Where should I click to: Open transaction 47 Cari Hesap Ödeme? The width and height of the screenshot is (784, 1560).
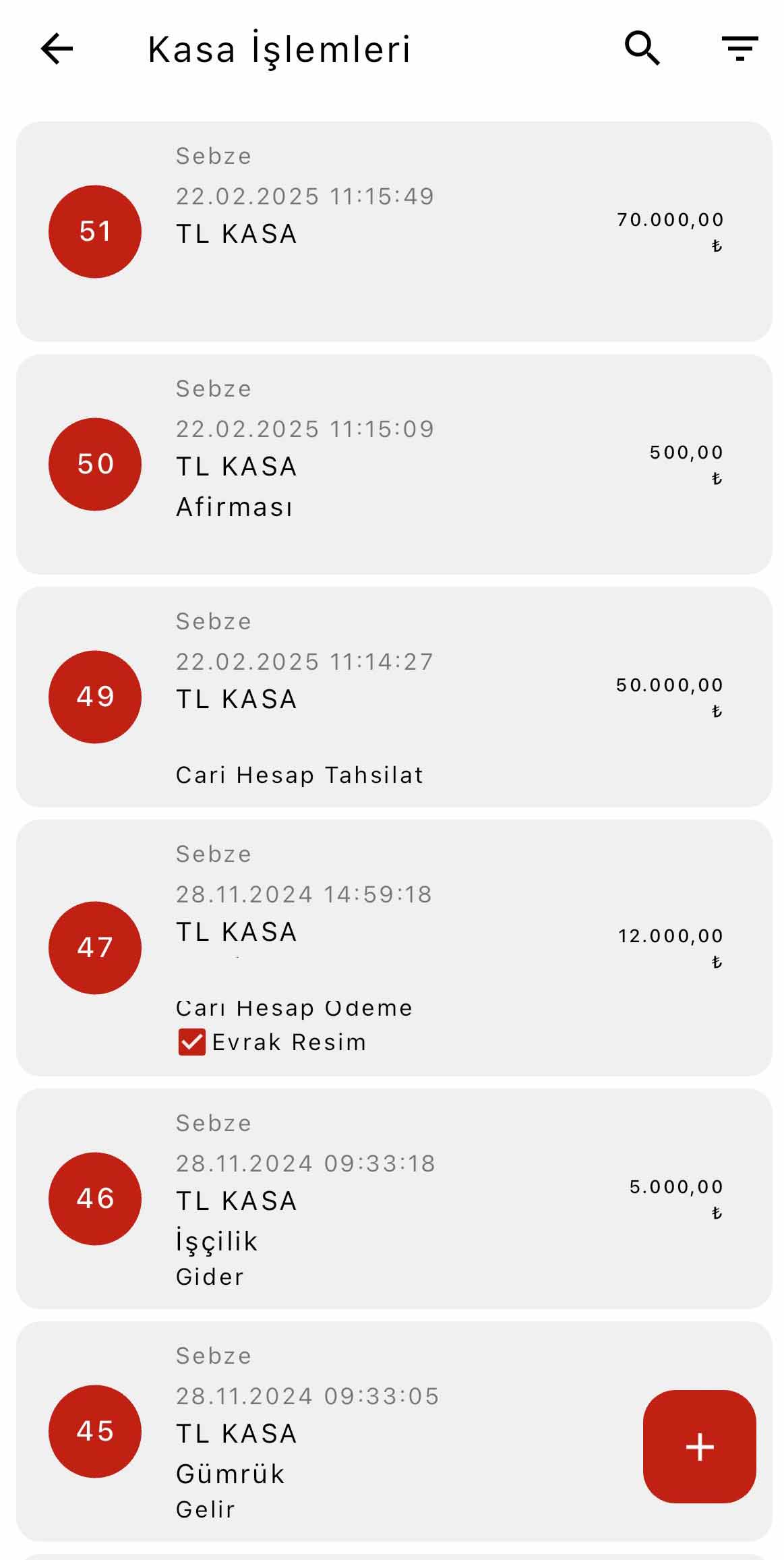[x=394, y=948]
